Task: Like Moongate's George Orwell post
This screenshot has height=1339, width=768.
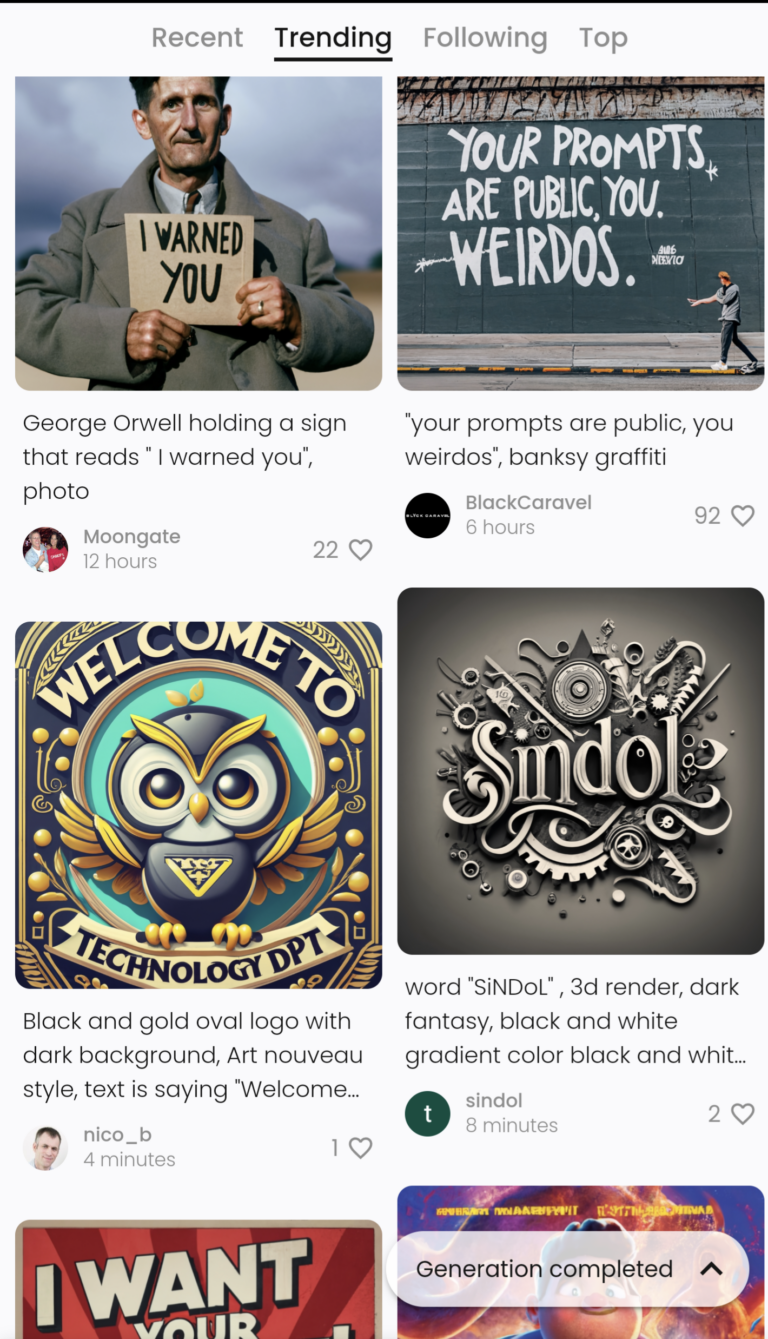Action: point(360,549)
